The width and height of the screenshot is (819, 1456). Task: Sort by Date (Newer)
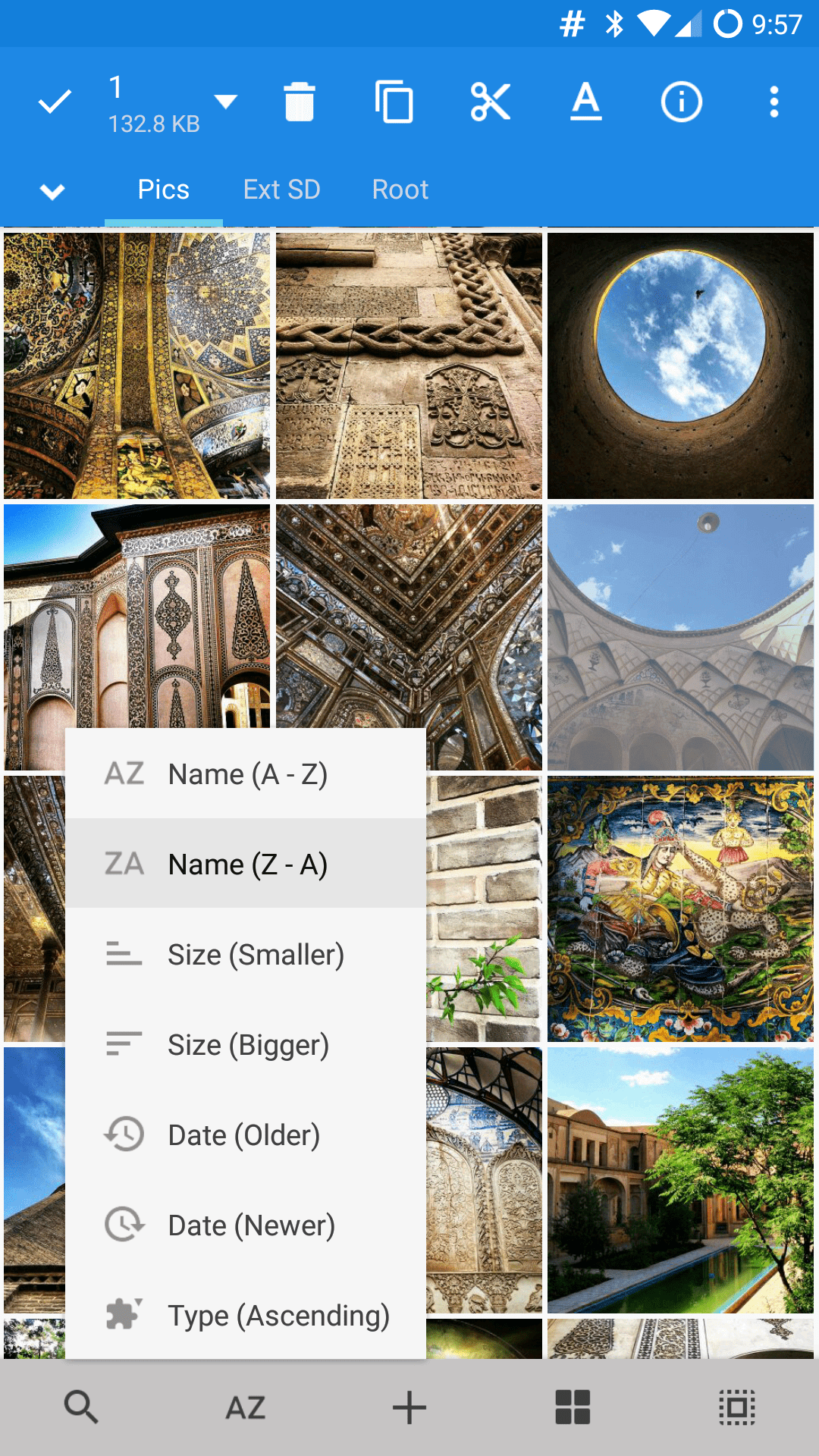[246, 1225]
